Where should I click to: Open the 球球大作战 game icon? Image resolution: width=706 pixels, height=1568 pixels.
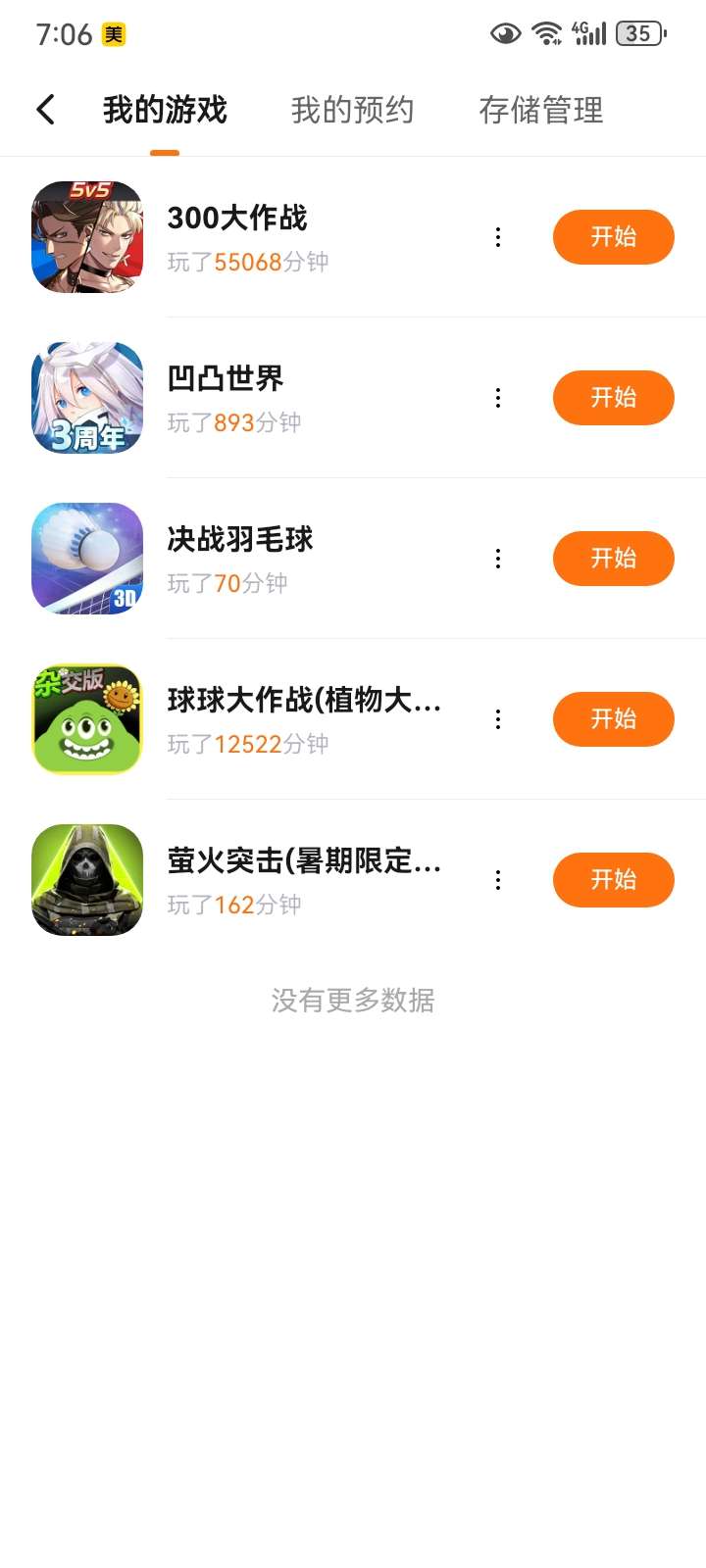pos(87,719)
